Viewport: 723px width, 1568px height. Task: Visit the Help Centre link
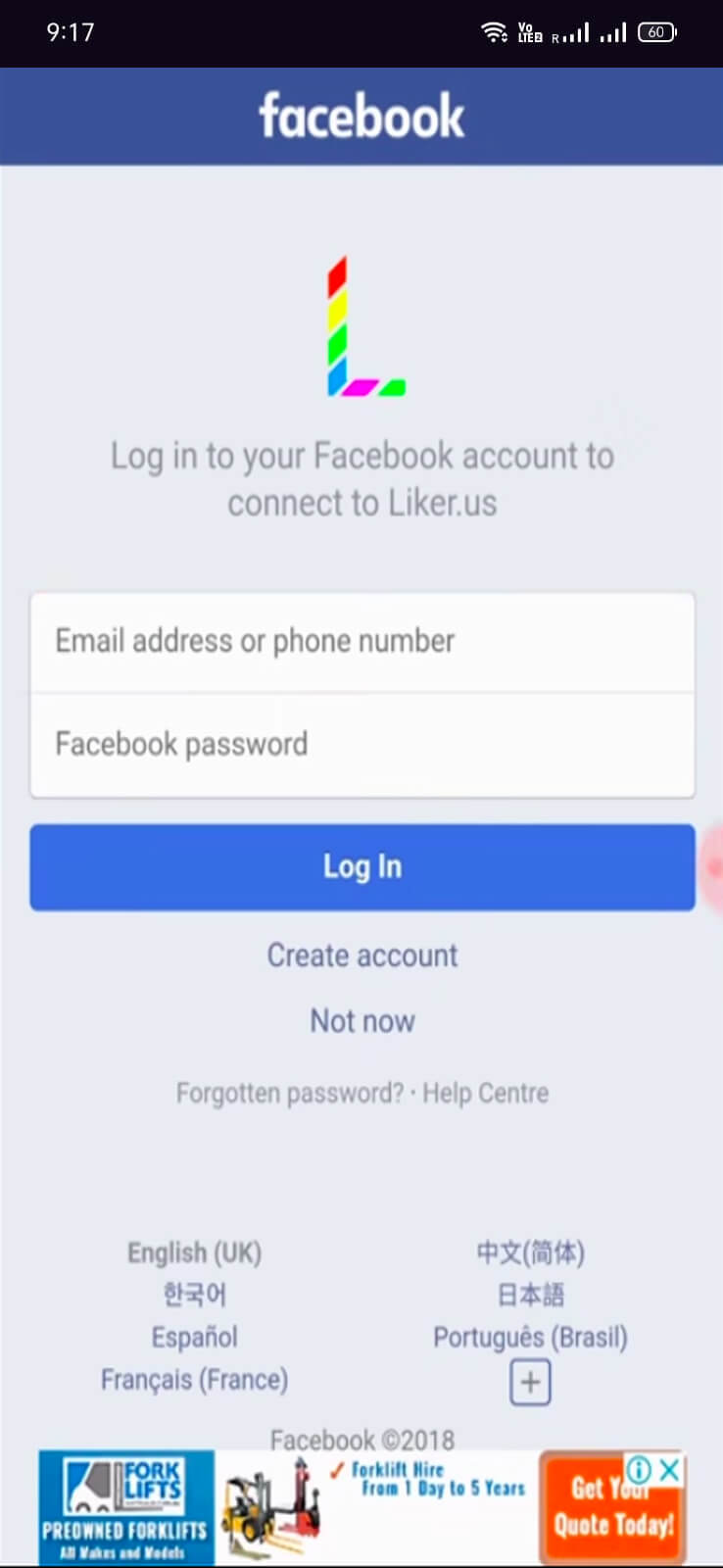(x=486, y=1093)
